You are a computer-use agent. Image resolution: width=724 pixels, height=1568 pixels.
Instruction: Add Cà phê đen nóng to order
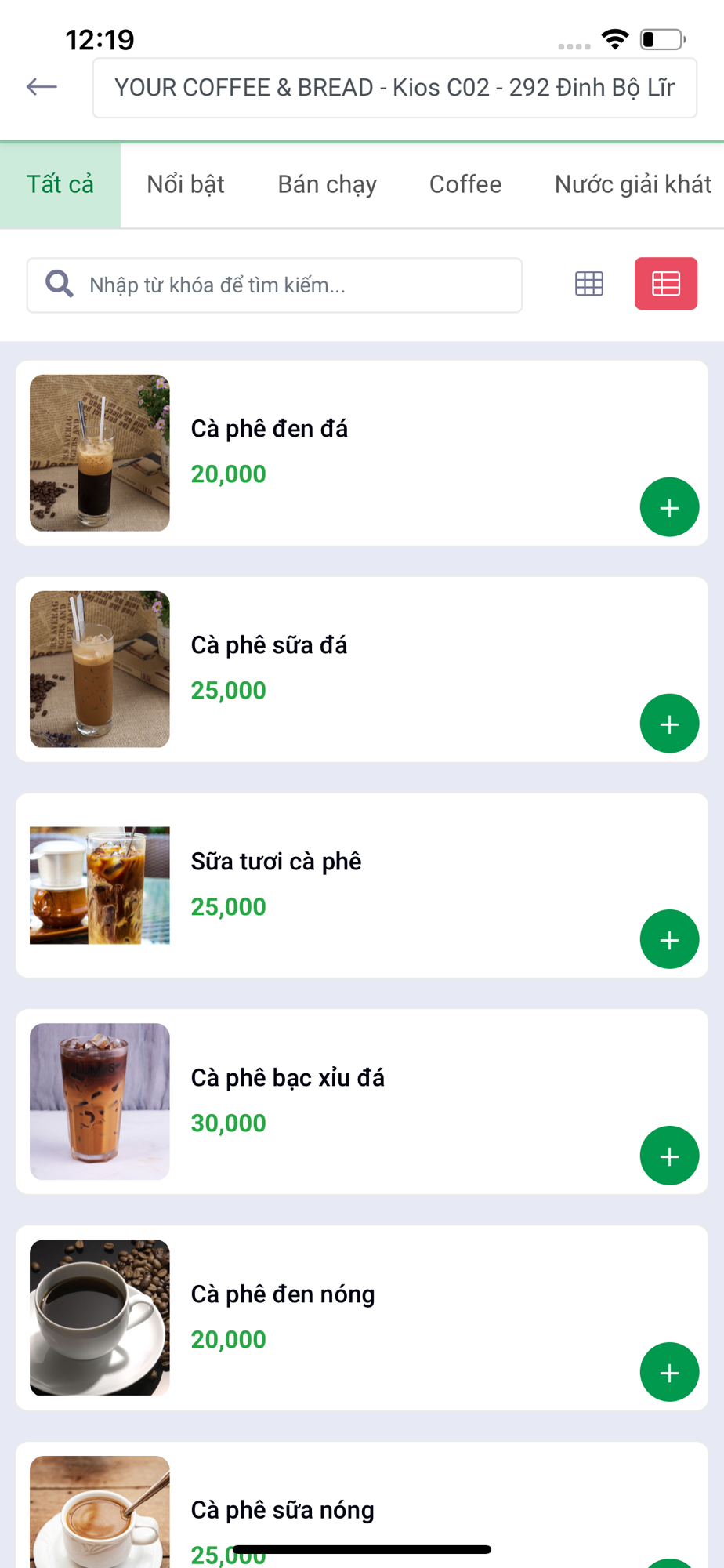tap(669, 1373)
